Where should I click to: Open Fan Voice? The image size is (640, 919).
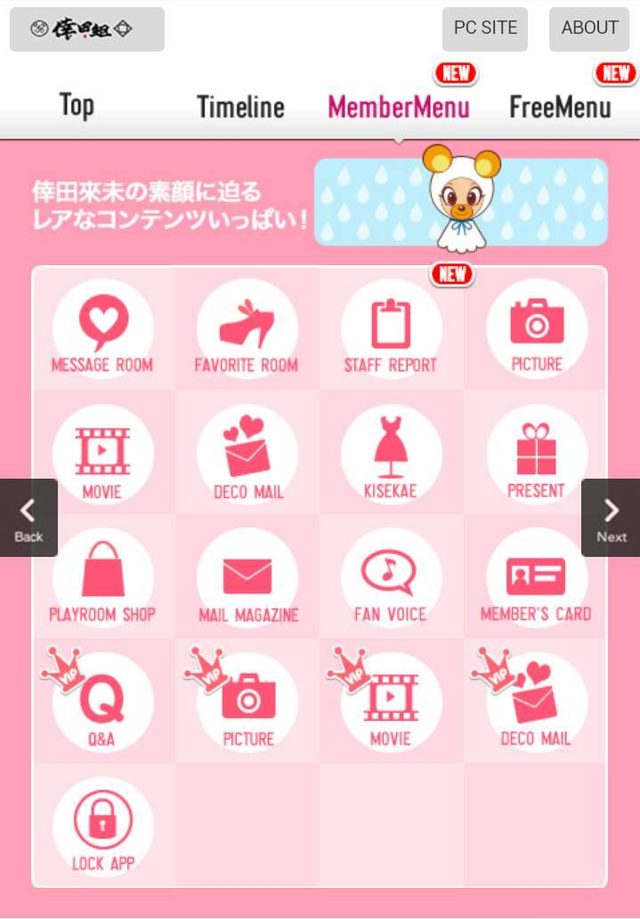[x=391, y=579]
